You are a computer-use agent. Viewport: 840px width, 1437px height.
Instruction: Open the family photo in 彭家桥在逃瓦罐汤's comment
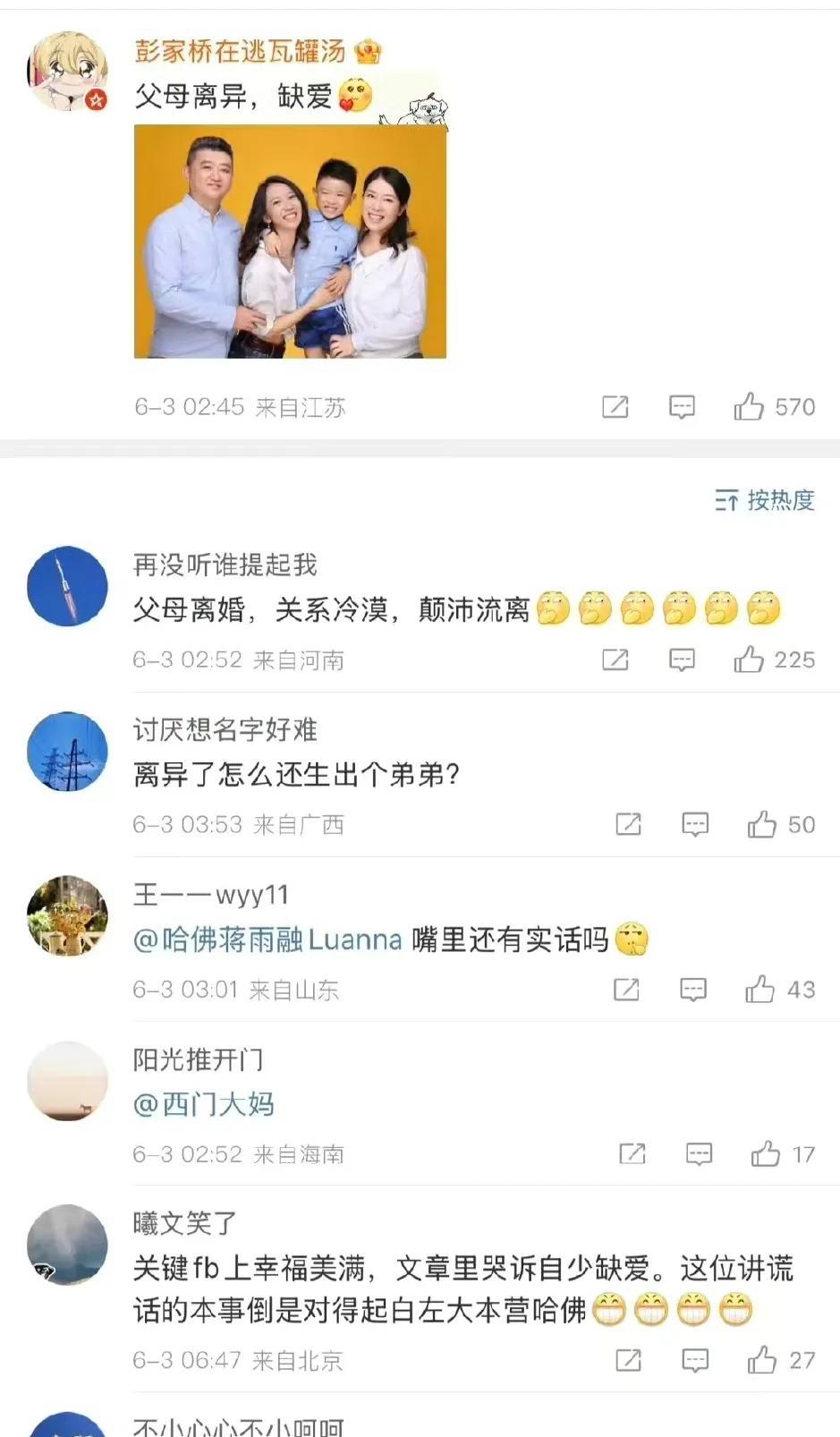click(x=290, y=242)
